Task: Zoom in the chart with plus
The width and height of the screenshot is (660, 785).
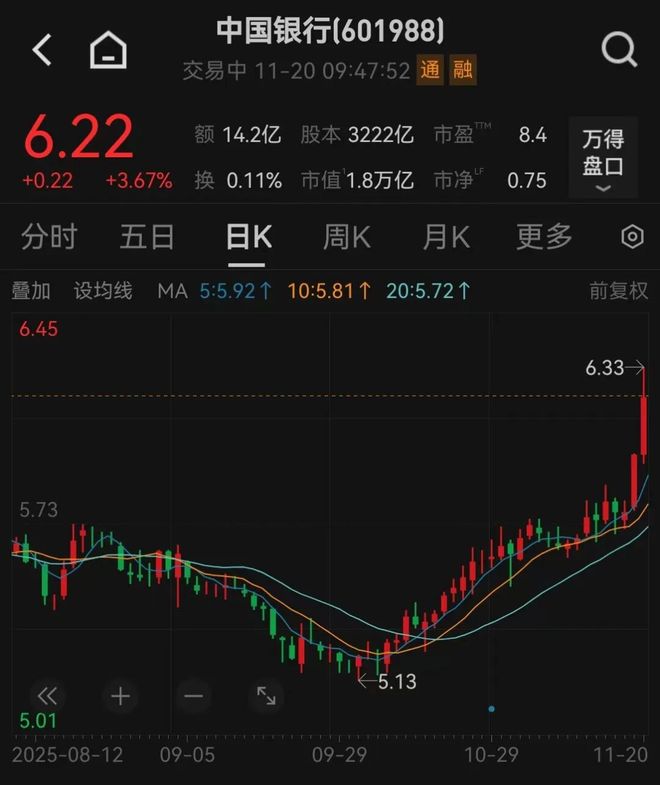Action: (120, 696)
